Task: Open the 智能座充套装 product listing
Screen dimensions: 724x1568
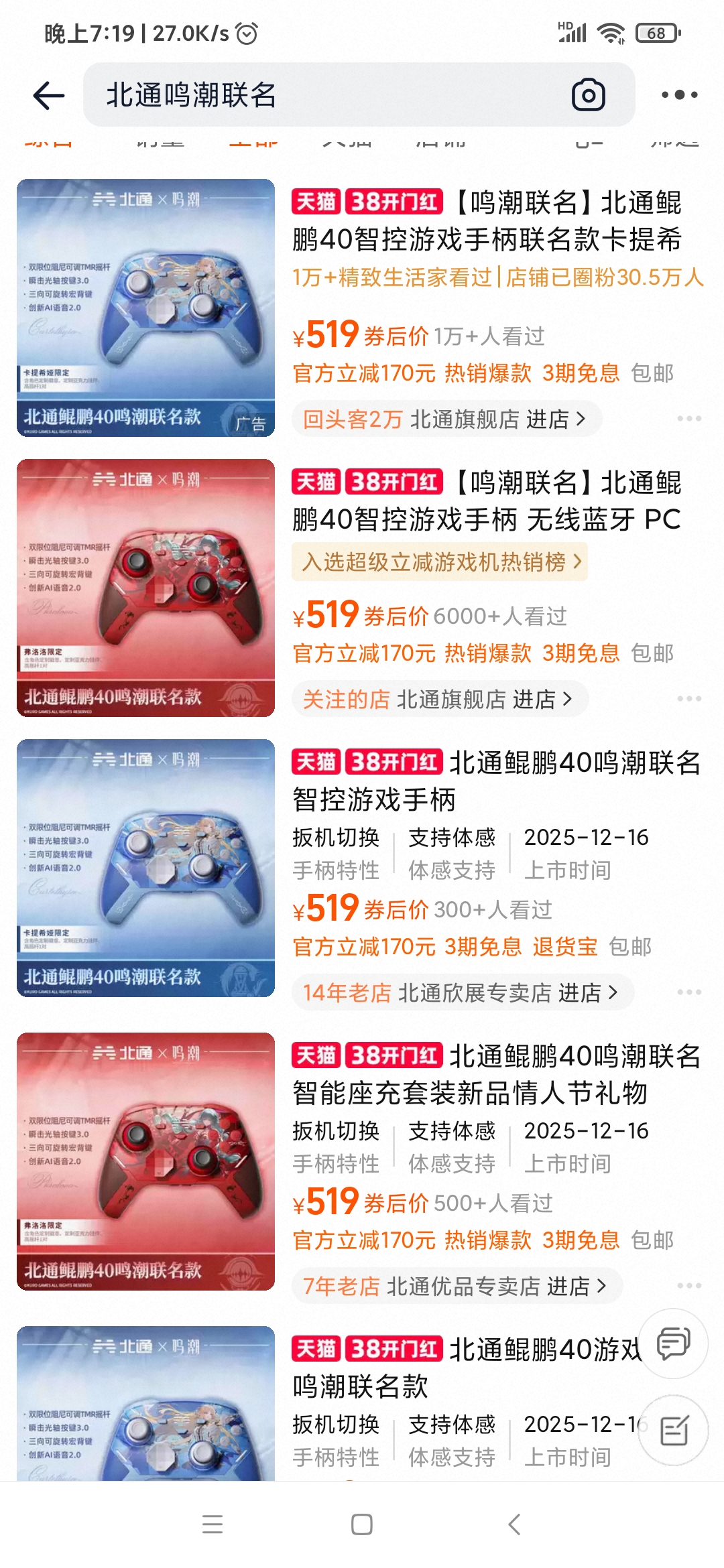Action: pyautogui.click(x=496, y=1075)
